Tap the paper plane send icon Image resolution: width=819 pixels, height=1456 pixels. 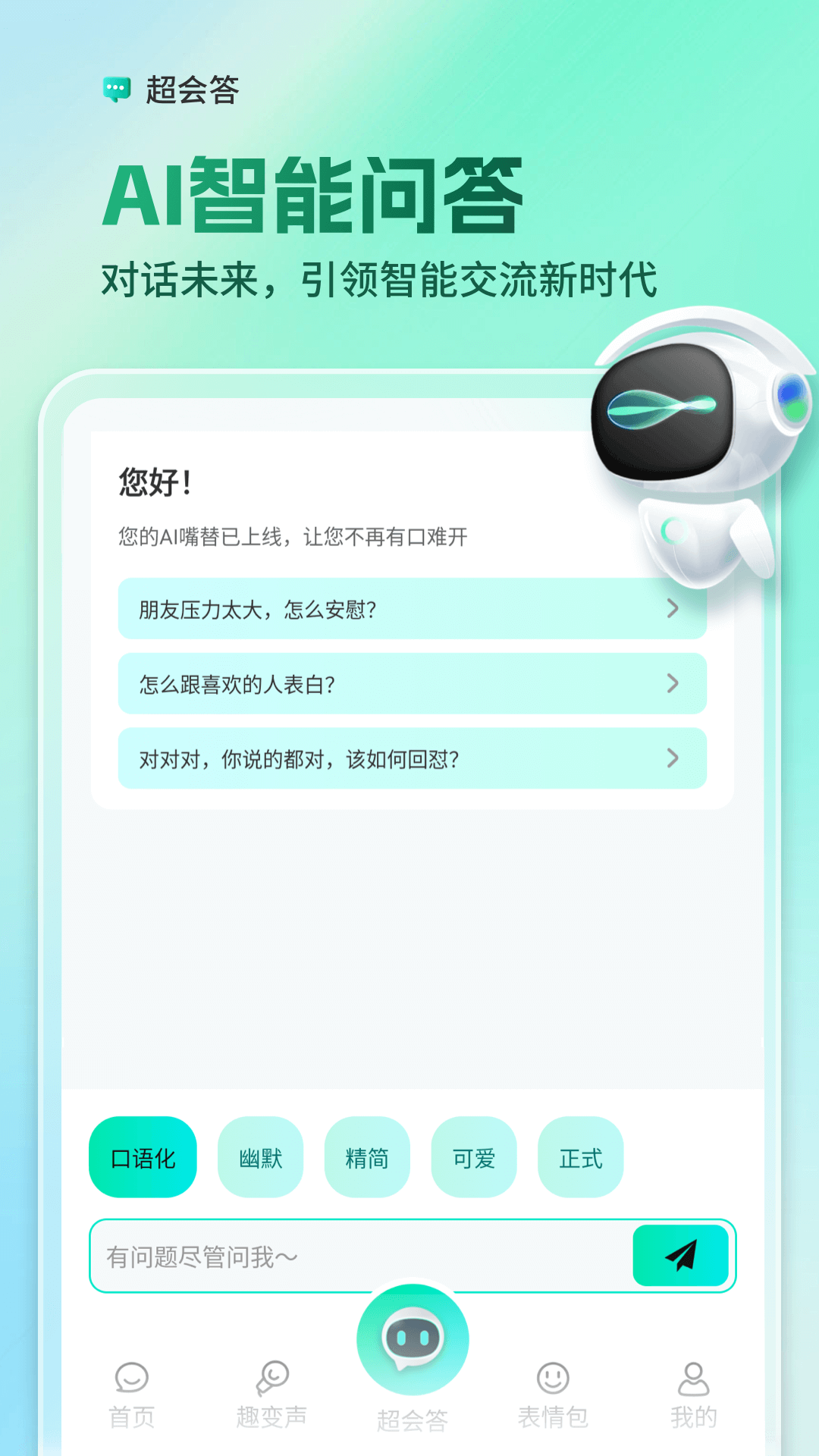681,1255
